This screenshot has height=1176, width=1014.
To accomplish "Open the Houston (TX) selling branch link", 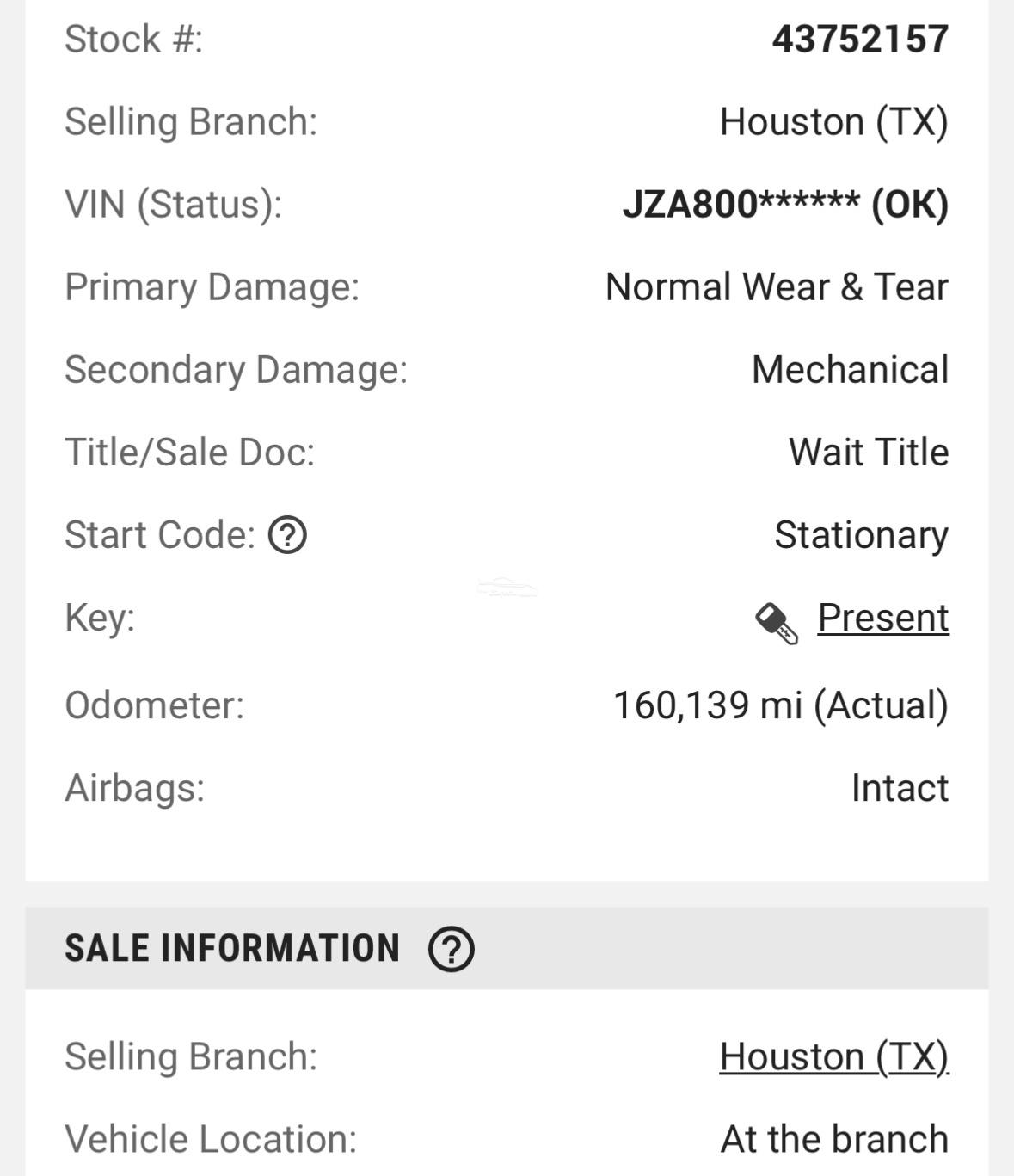I will [x=833, y=1056].
